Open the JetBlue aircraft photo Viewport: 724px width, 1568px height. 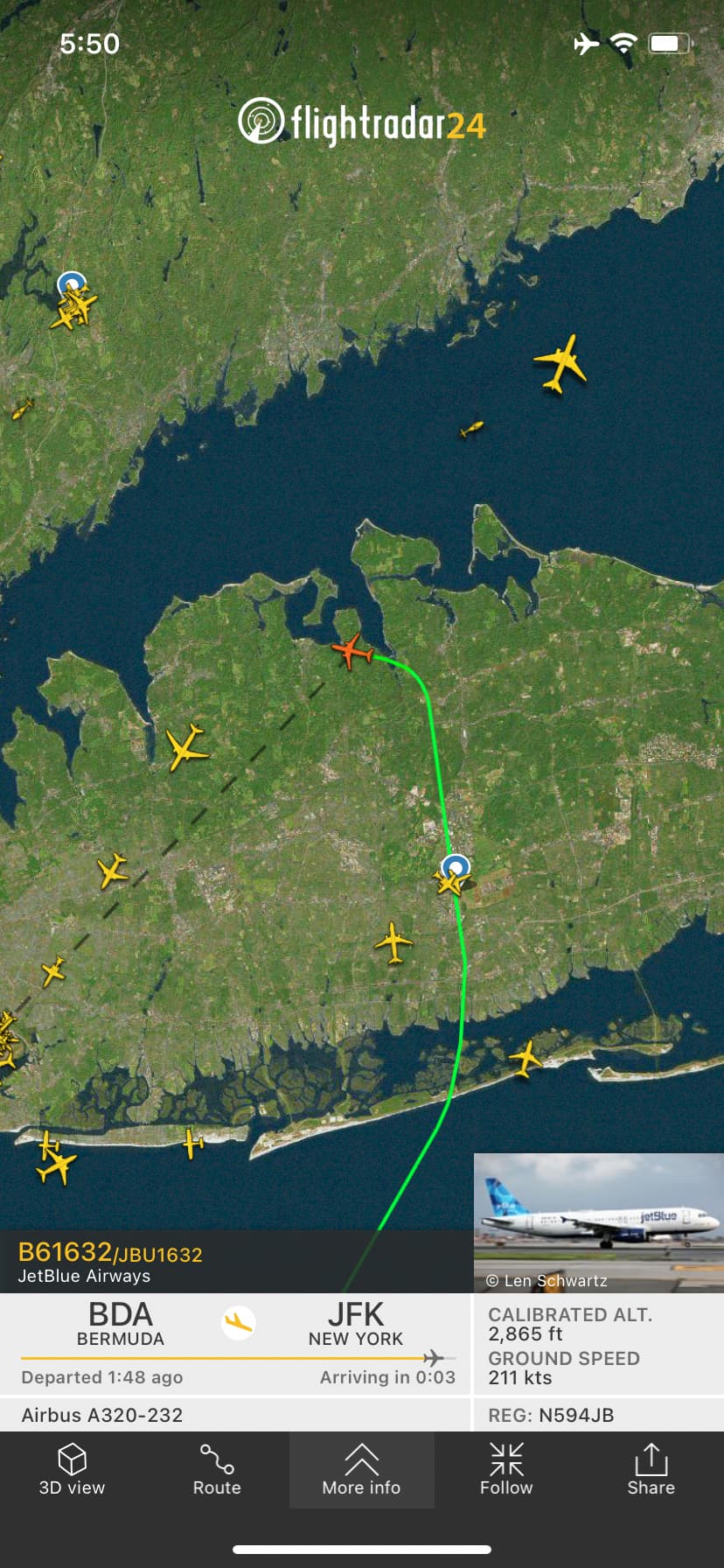[598, 1221]
